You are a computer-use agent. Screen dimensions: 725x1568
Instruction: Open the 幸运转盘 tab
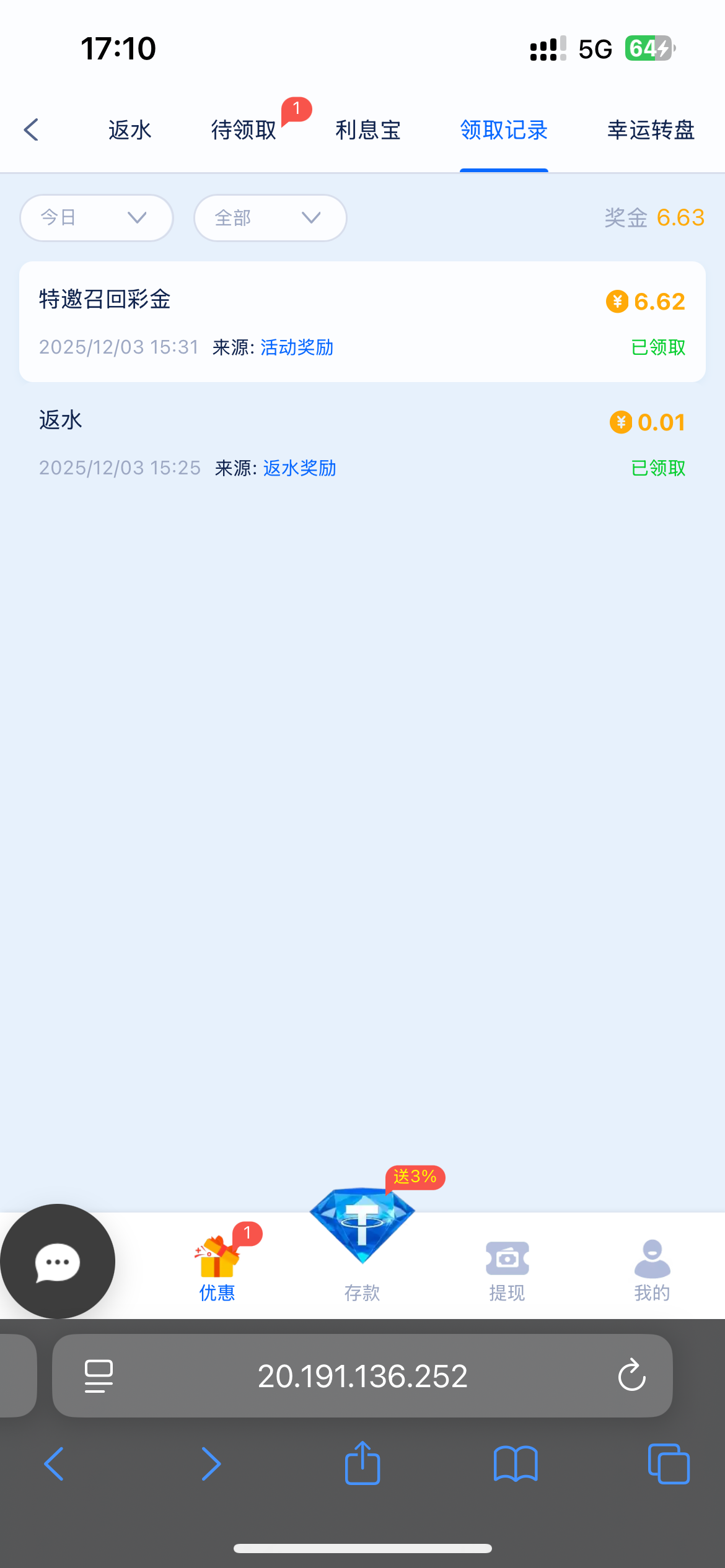point(651,130)
